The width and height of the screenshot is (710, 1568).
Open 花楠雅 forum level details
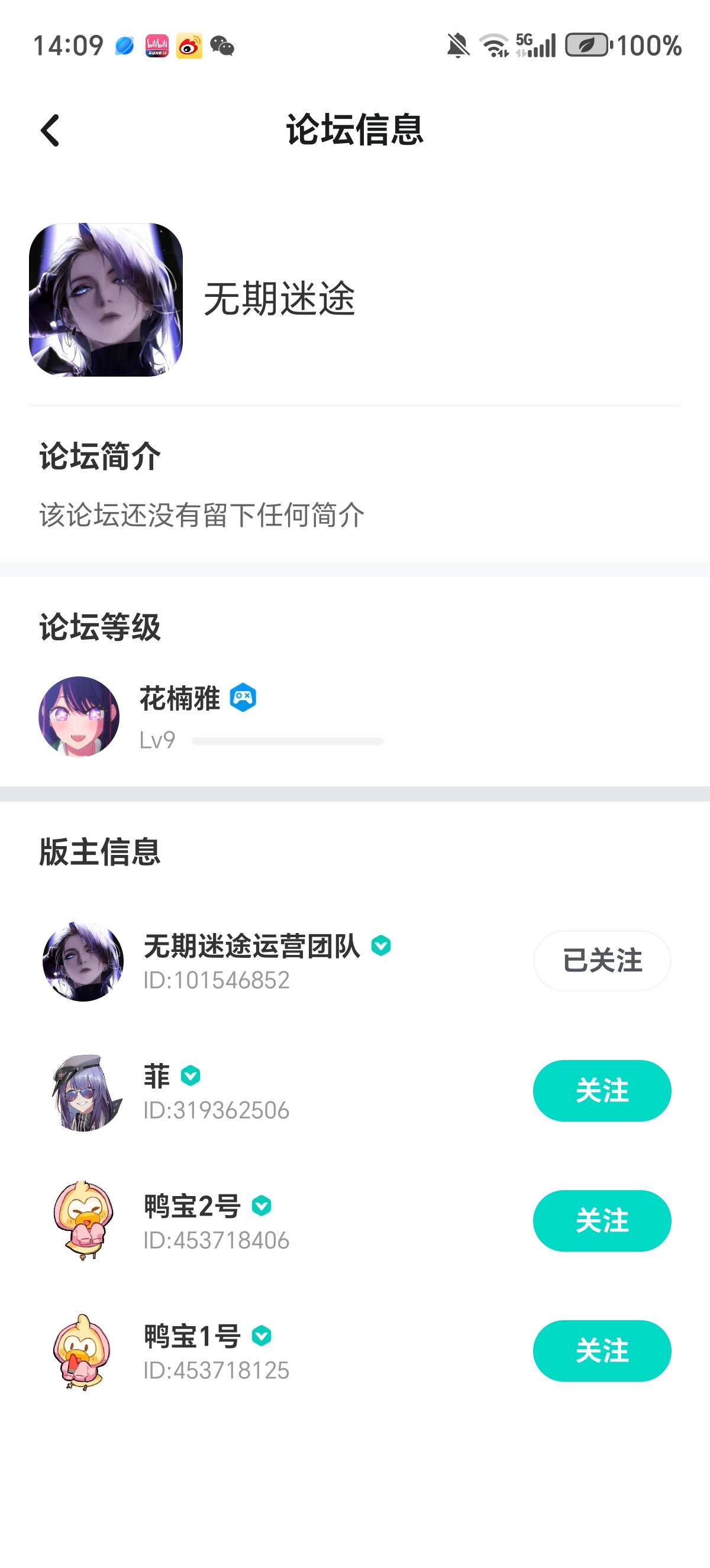[211, 717]
